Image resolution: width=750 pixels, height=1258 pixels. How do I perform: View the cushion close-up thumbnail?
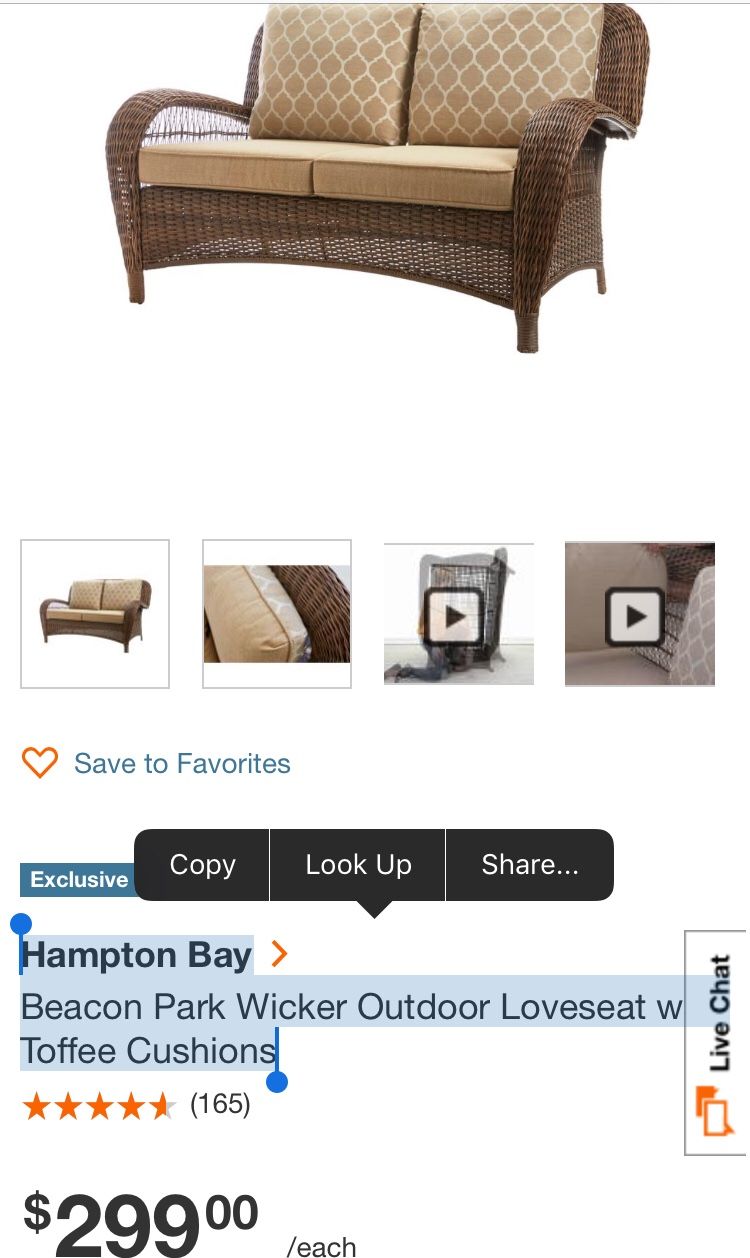click(x=277, y=614)
